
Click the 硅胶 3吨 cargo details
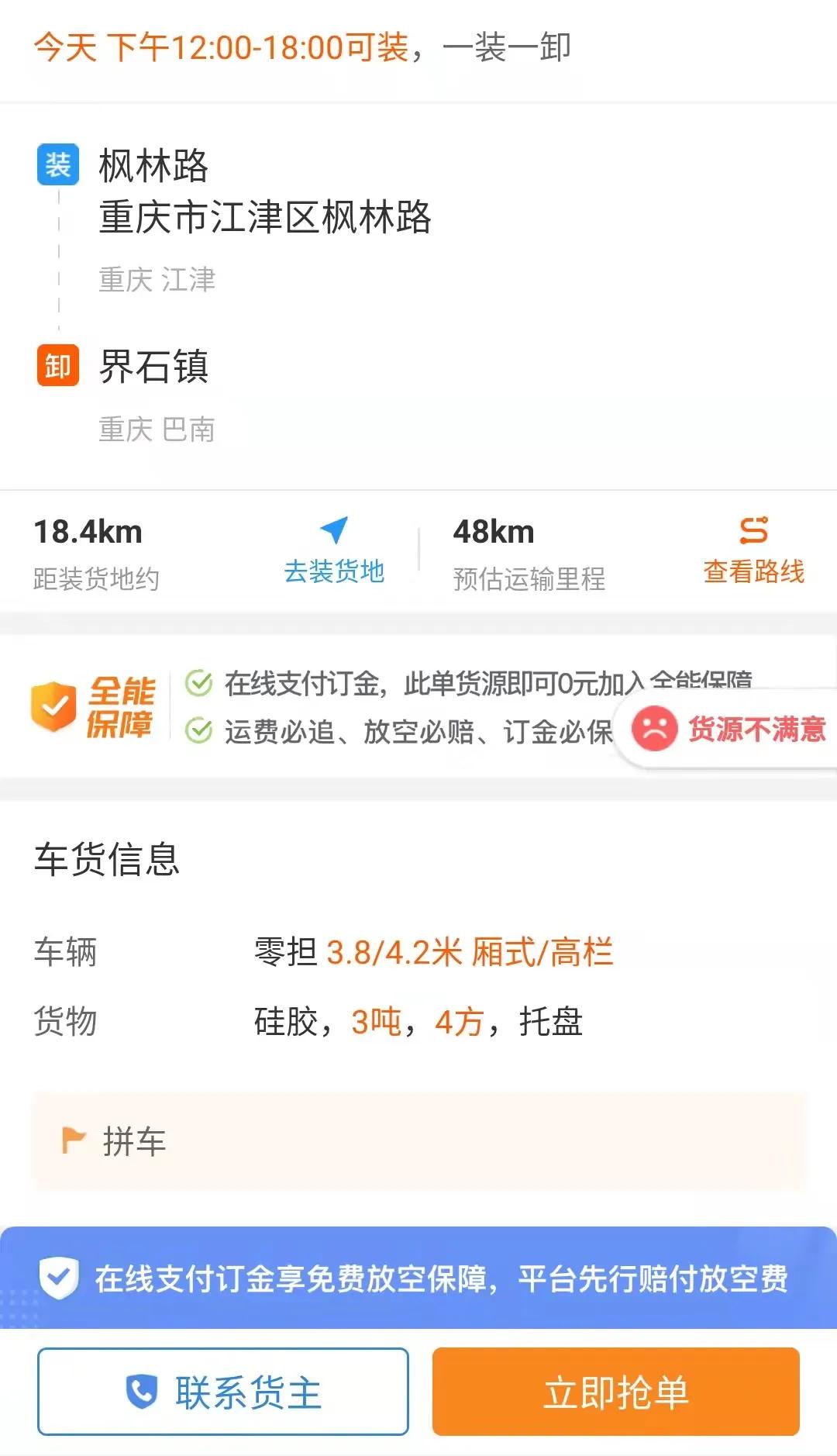click(x=418, y=1023)
